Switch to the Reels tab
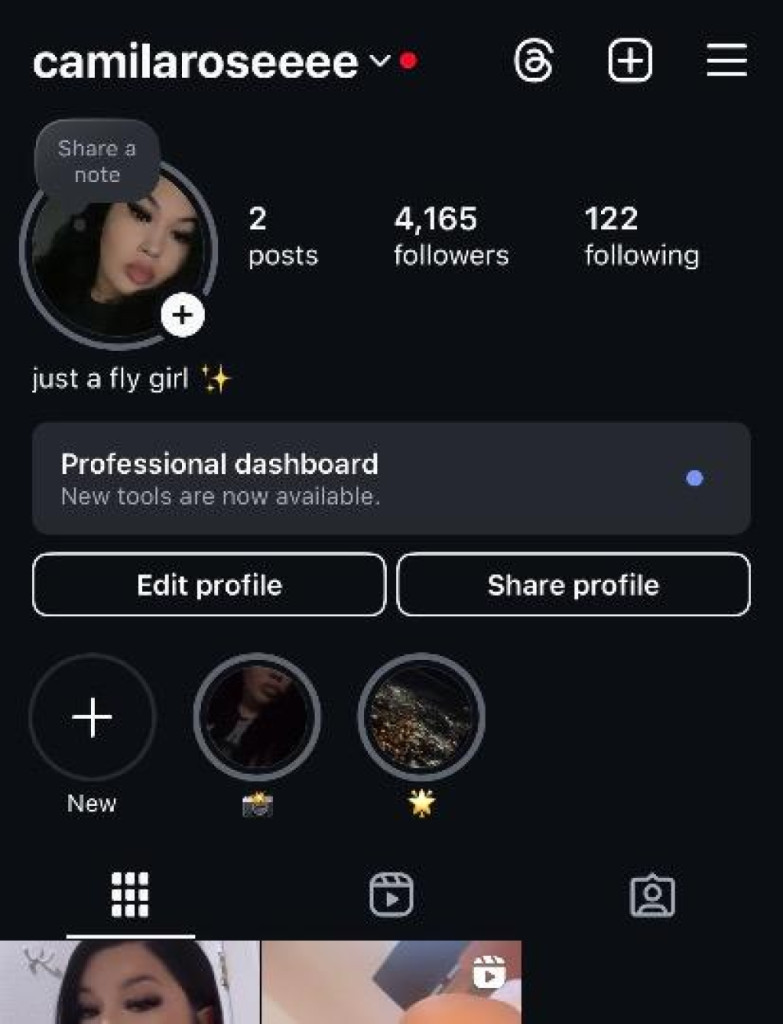Screen dimensions: 783x1024 pos(391,894)
